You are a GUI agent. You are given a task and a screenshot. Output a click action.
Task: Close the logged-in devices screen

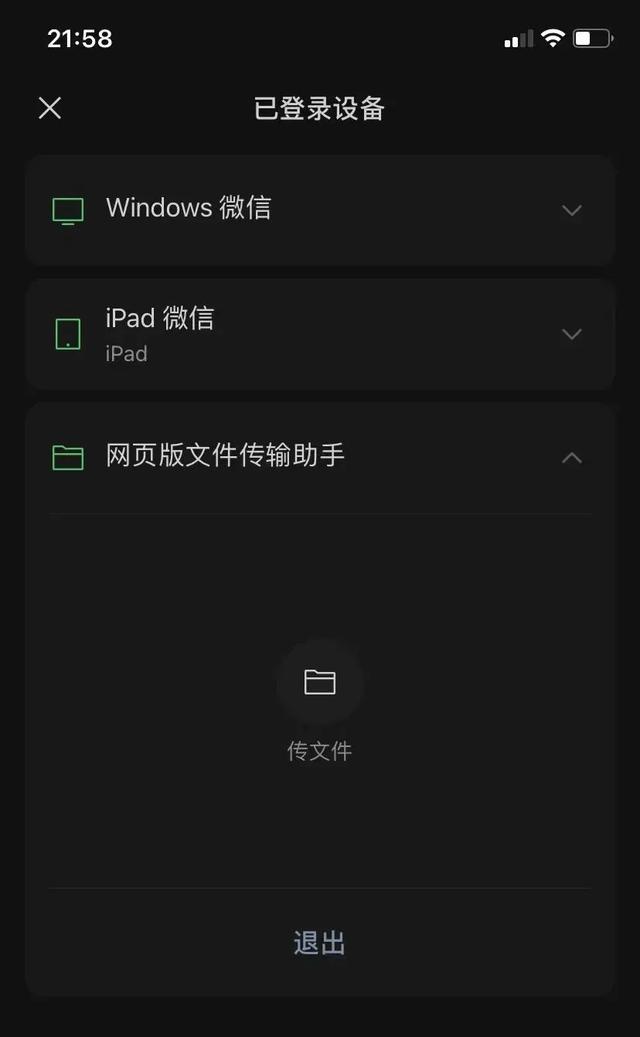tap(50, 108)
